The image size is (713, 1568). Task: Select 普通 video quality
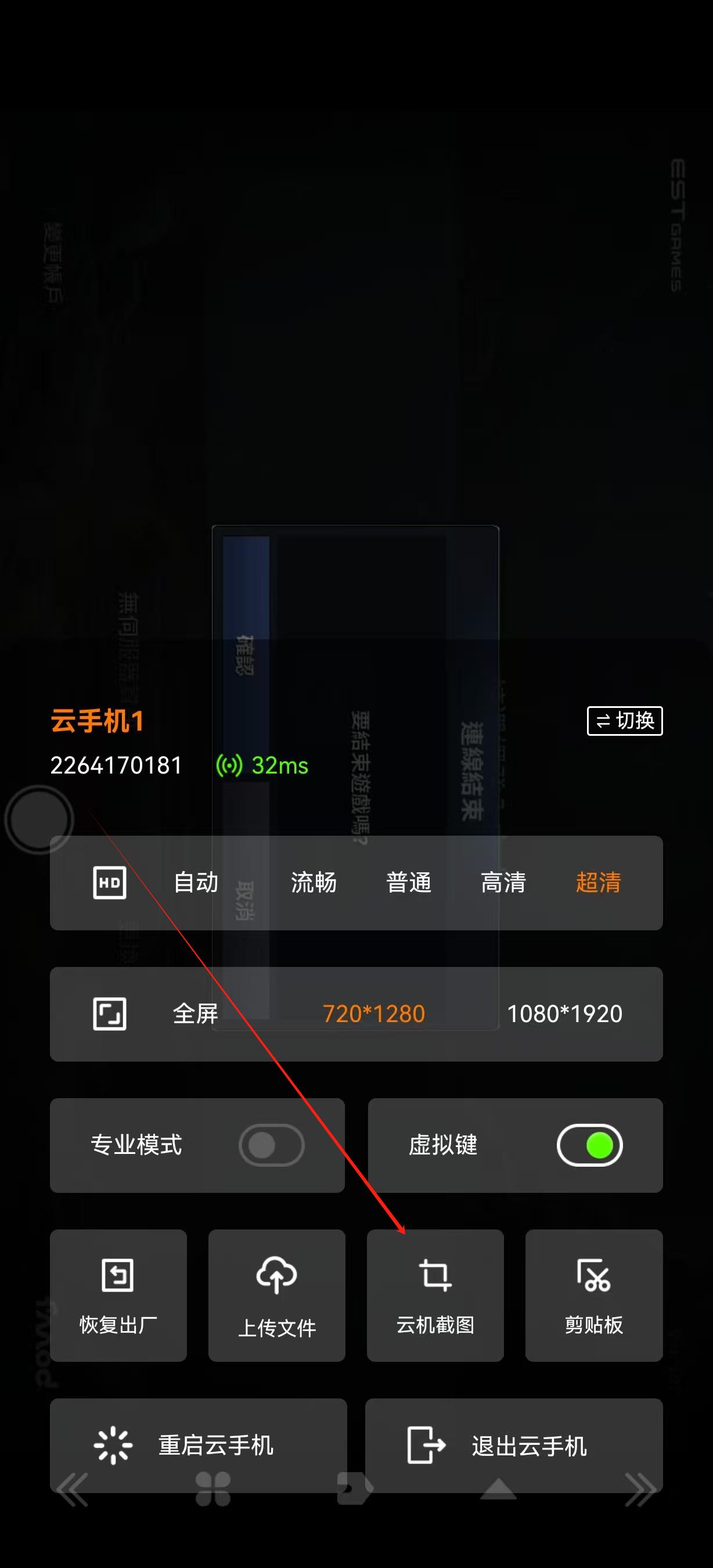point(408,883)
